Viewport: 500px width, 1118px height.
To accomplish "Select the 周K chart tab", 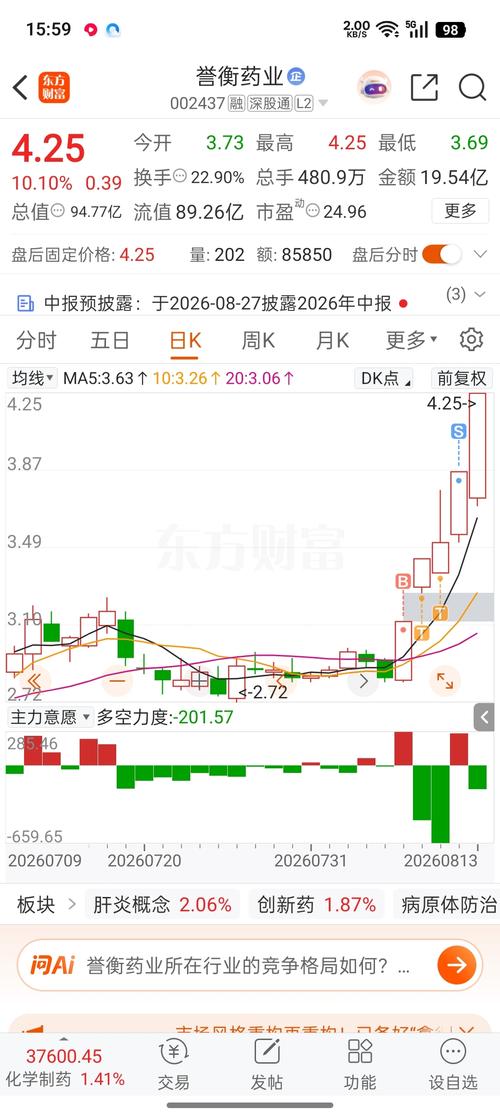I will pyautogui.click(x=258, y=340).
